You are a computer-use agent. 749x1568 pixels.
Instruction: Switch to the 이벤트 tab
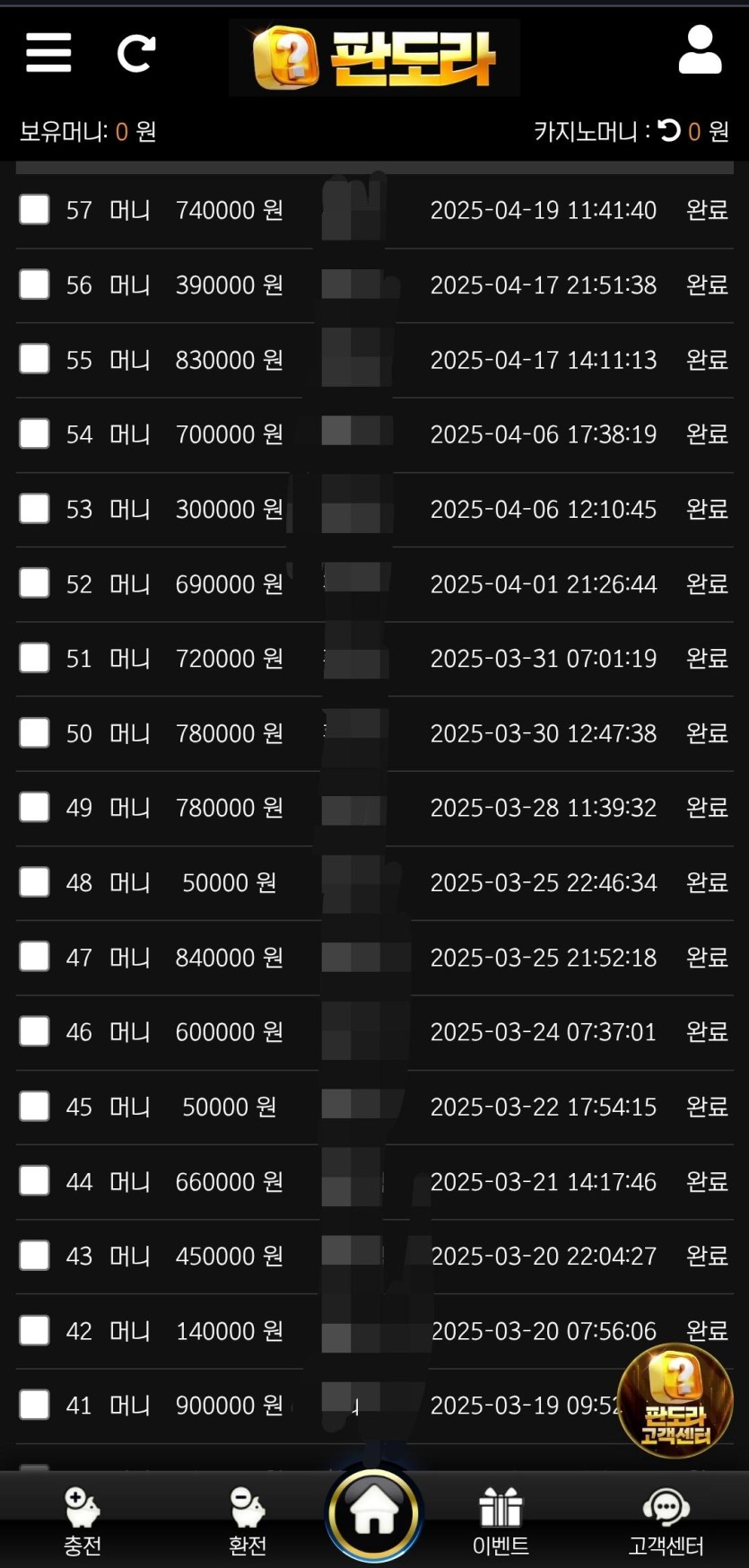point(501,1520)
